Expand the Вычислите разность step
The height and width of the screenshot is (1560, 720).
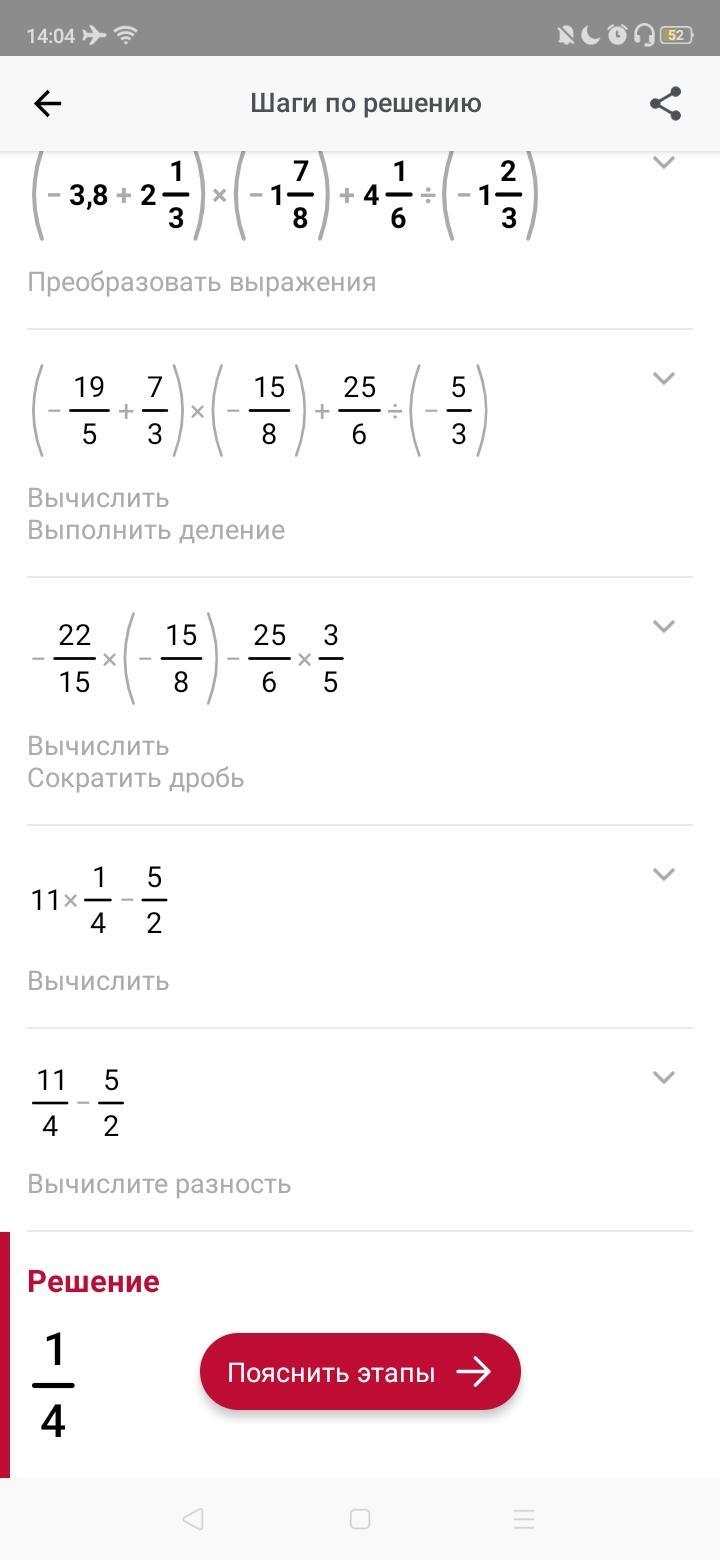663,1077
